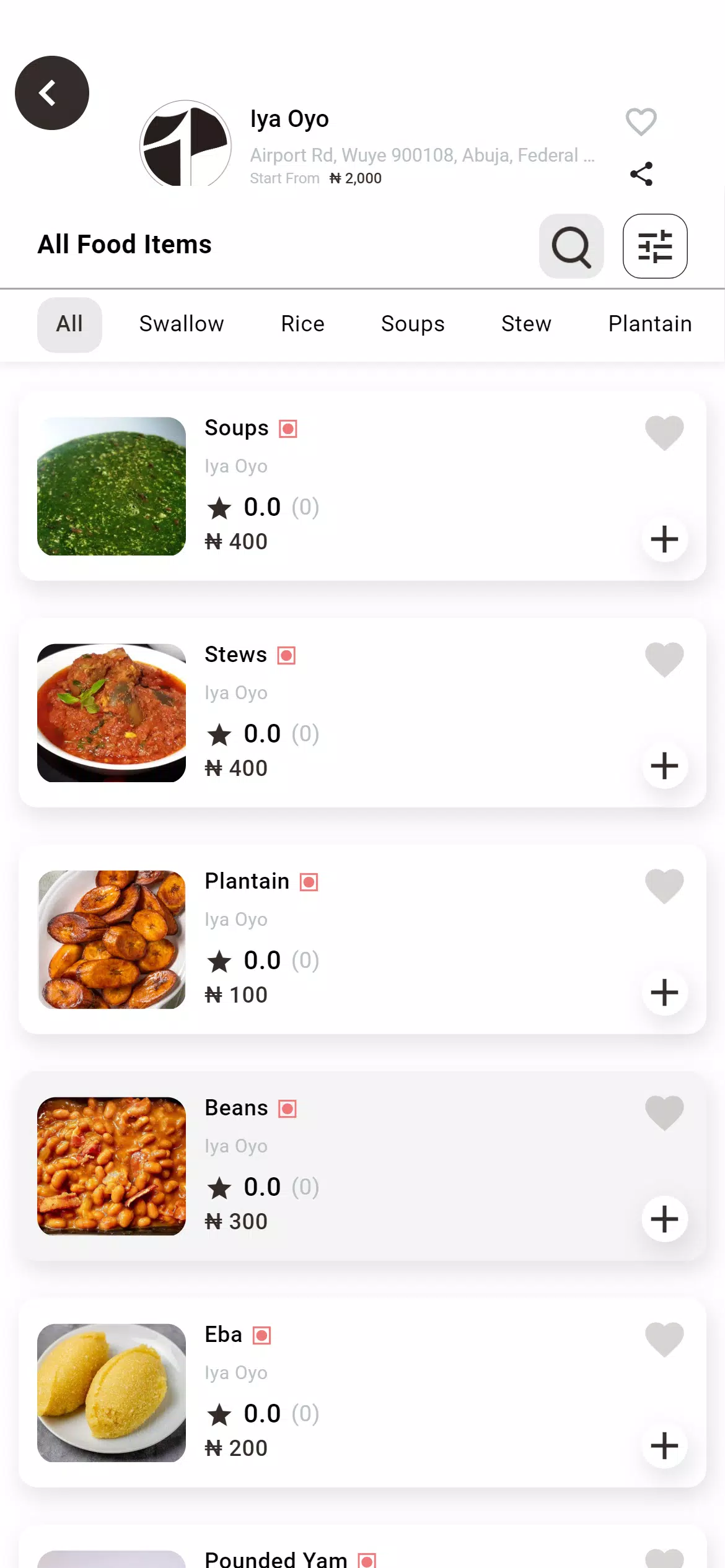Go back using the arrow button

(x=52, y=93)
